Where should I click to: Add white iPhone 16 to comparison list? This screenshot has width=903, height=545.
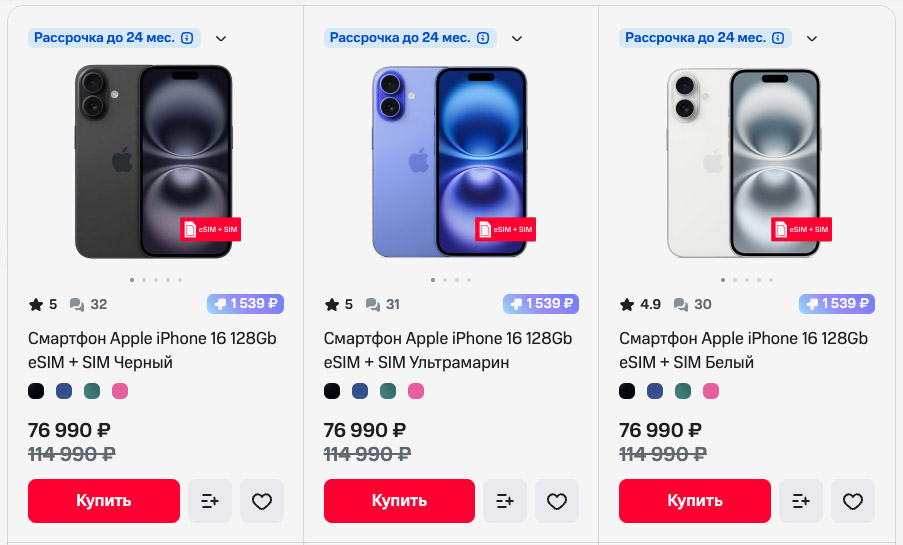point(800,501)
